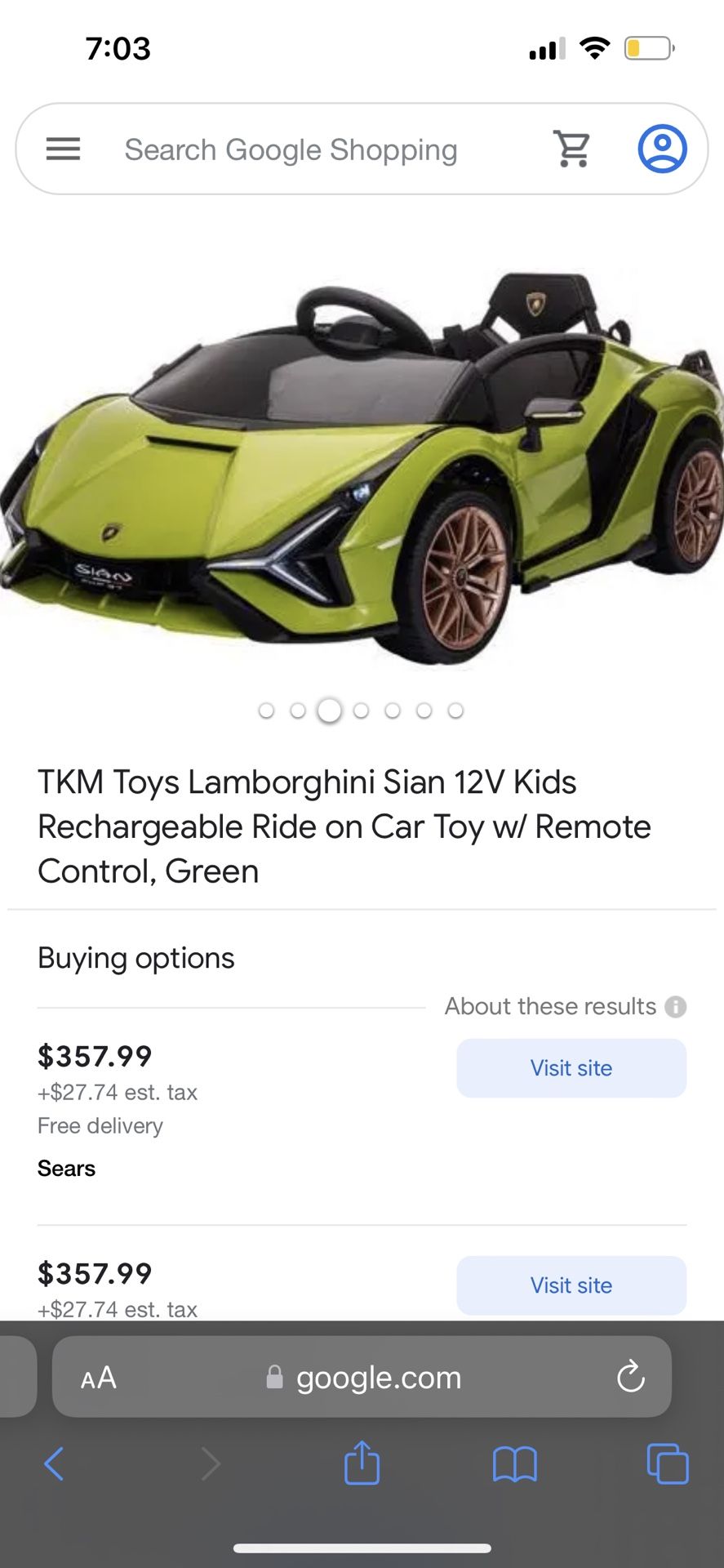
Task: Open the Google Shopping cart
Action: pos(571,149)
